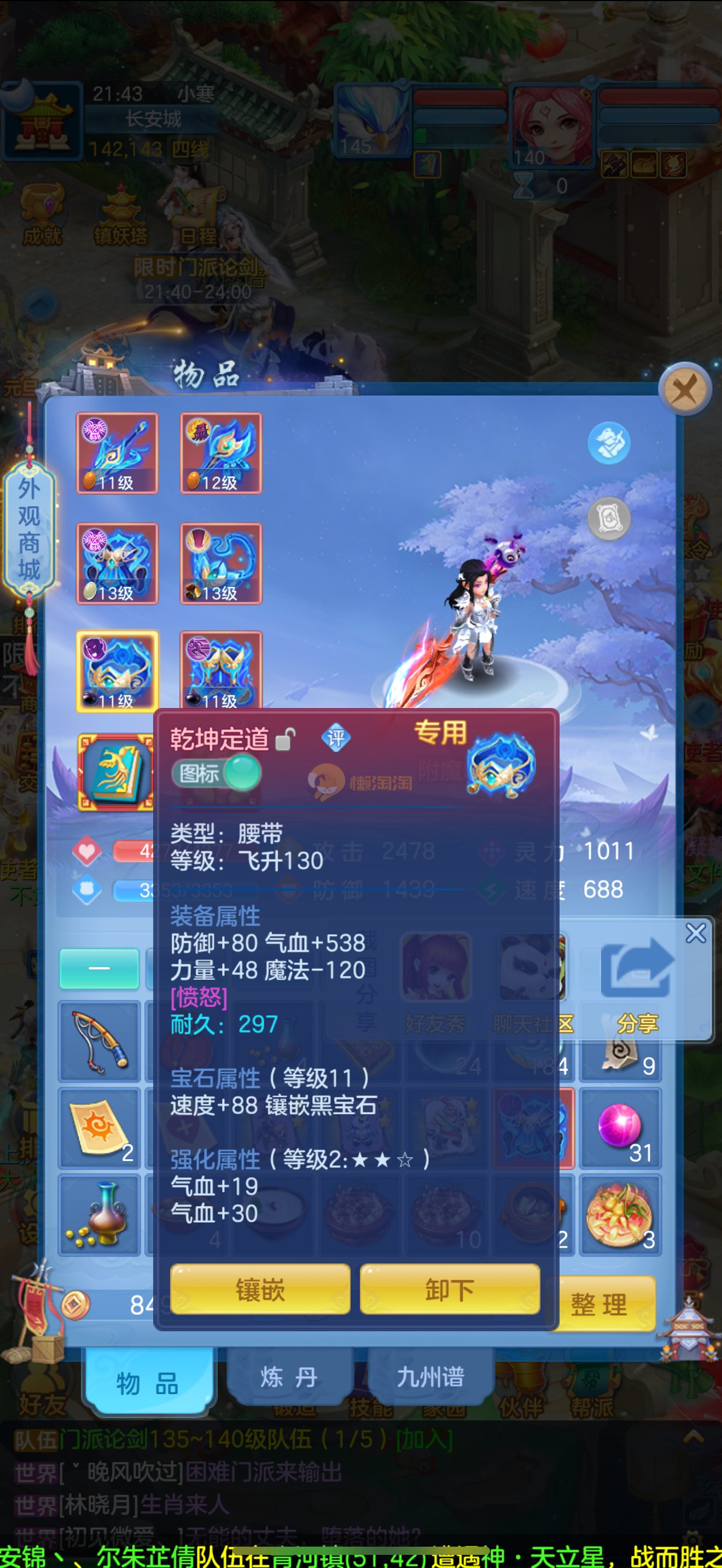Toggle the 图标 switch

pos(217,773)
